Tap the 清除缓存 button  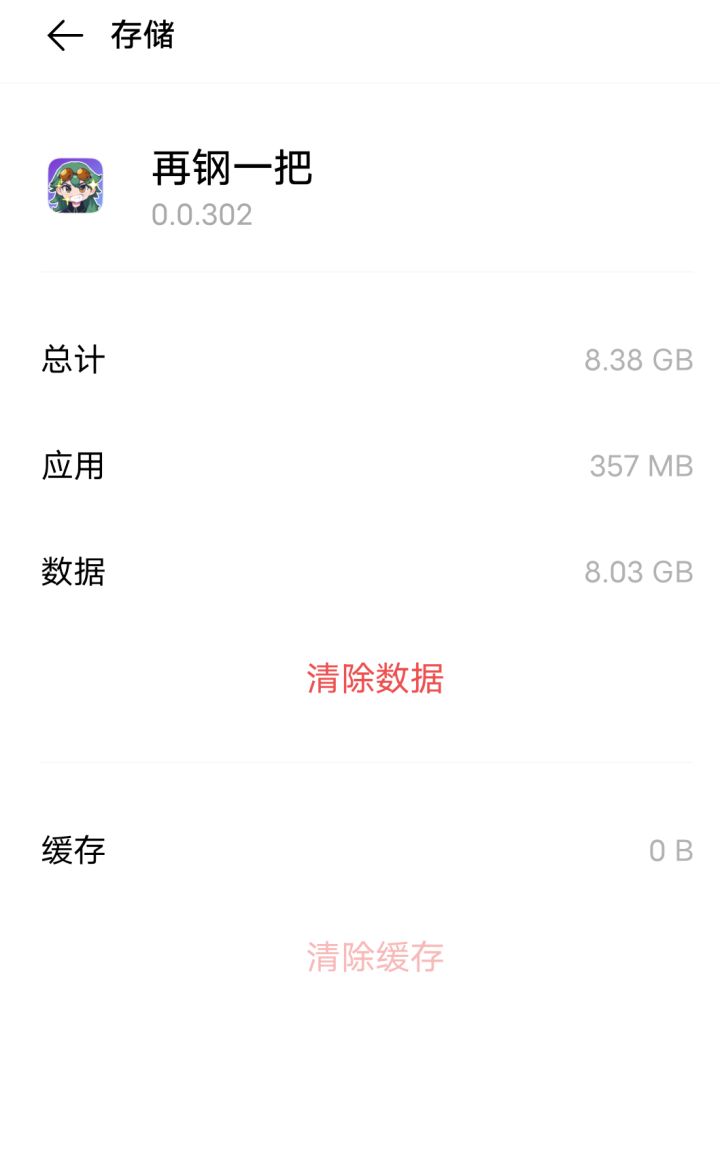point(375,957)
